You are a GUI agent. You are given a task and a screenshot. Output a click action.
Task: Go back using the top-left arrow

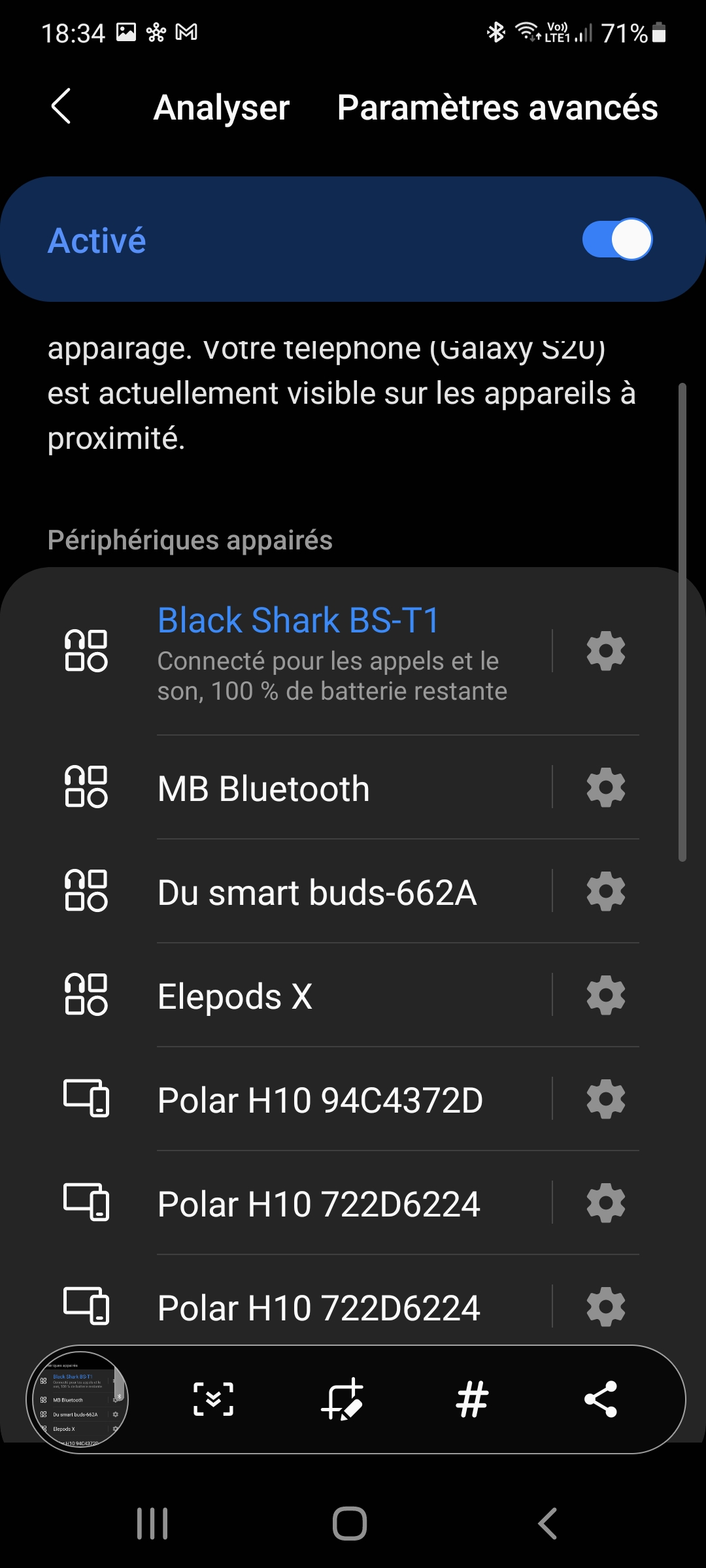pos(61,106)
